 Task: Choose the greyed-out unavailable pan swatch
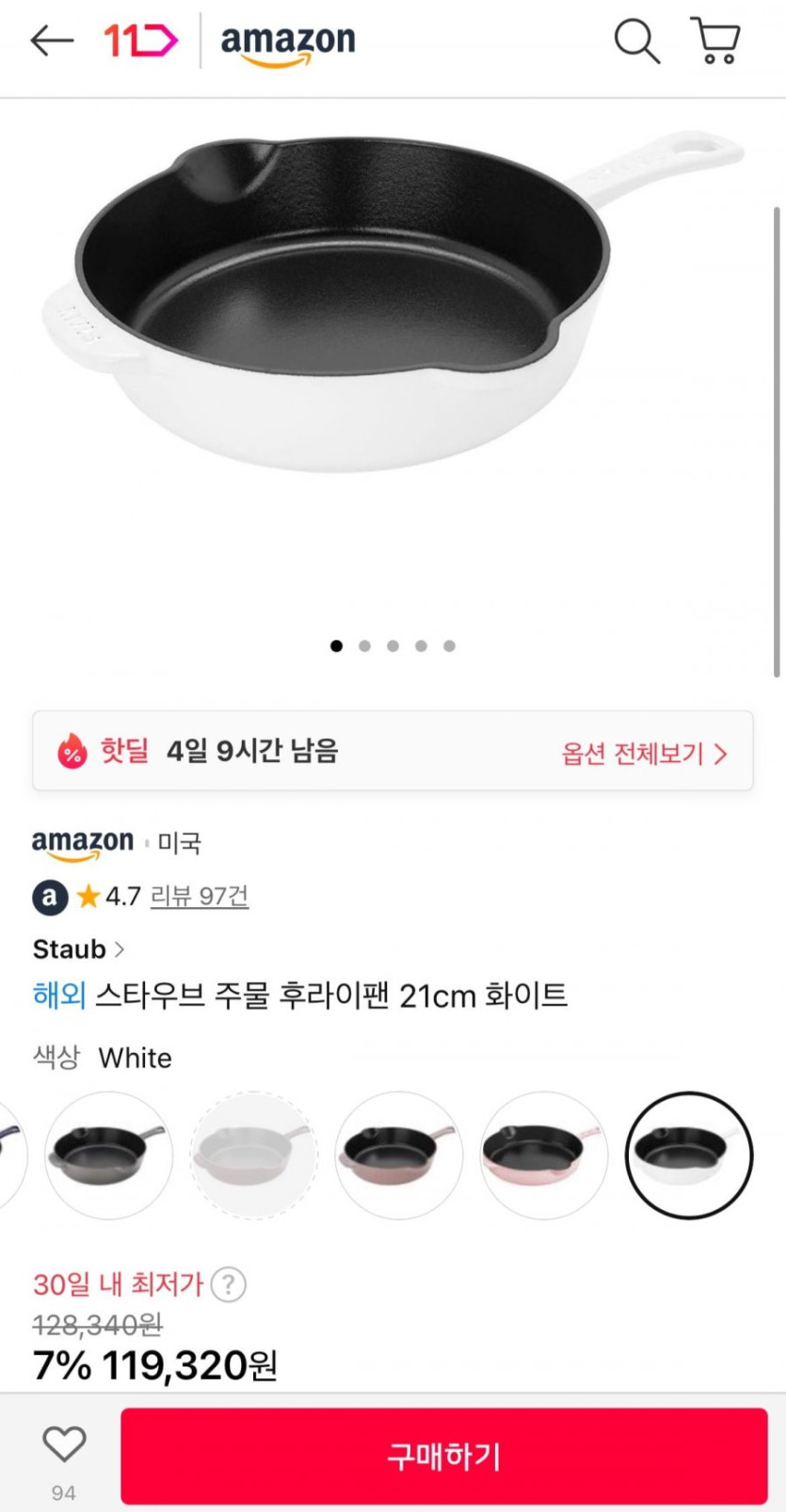254,1155
